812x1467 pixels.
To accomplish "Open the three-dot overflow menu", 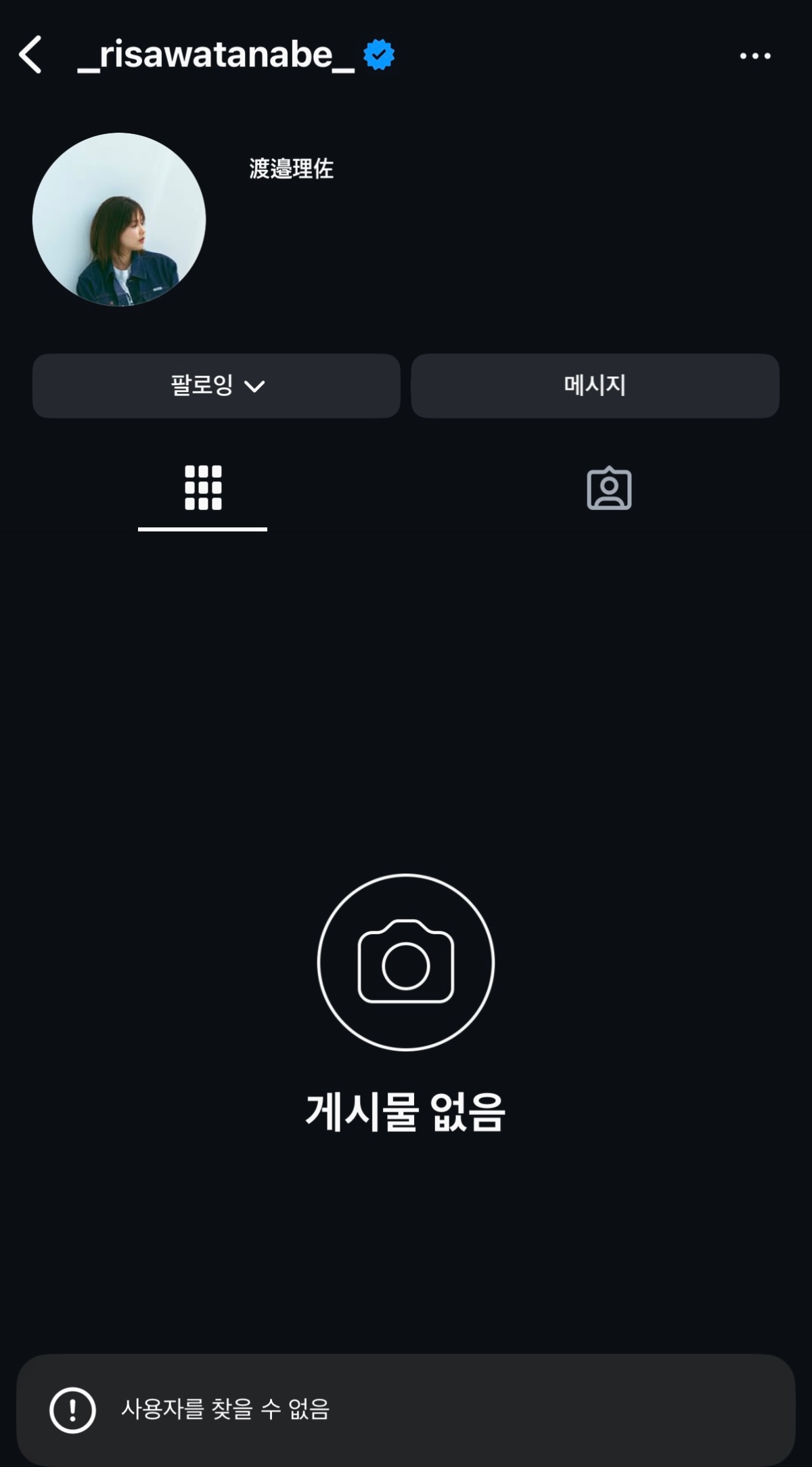I will click(754, 56).
